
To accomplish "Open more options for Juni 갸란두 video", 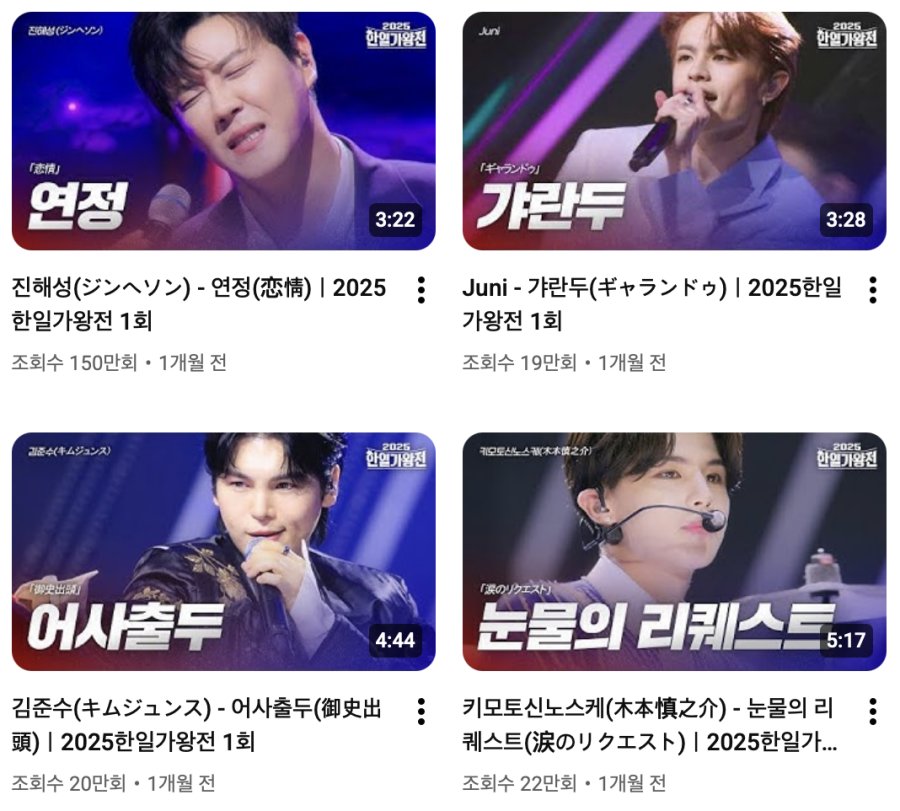I will (872, 290).
